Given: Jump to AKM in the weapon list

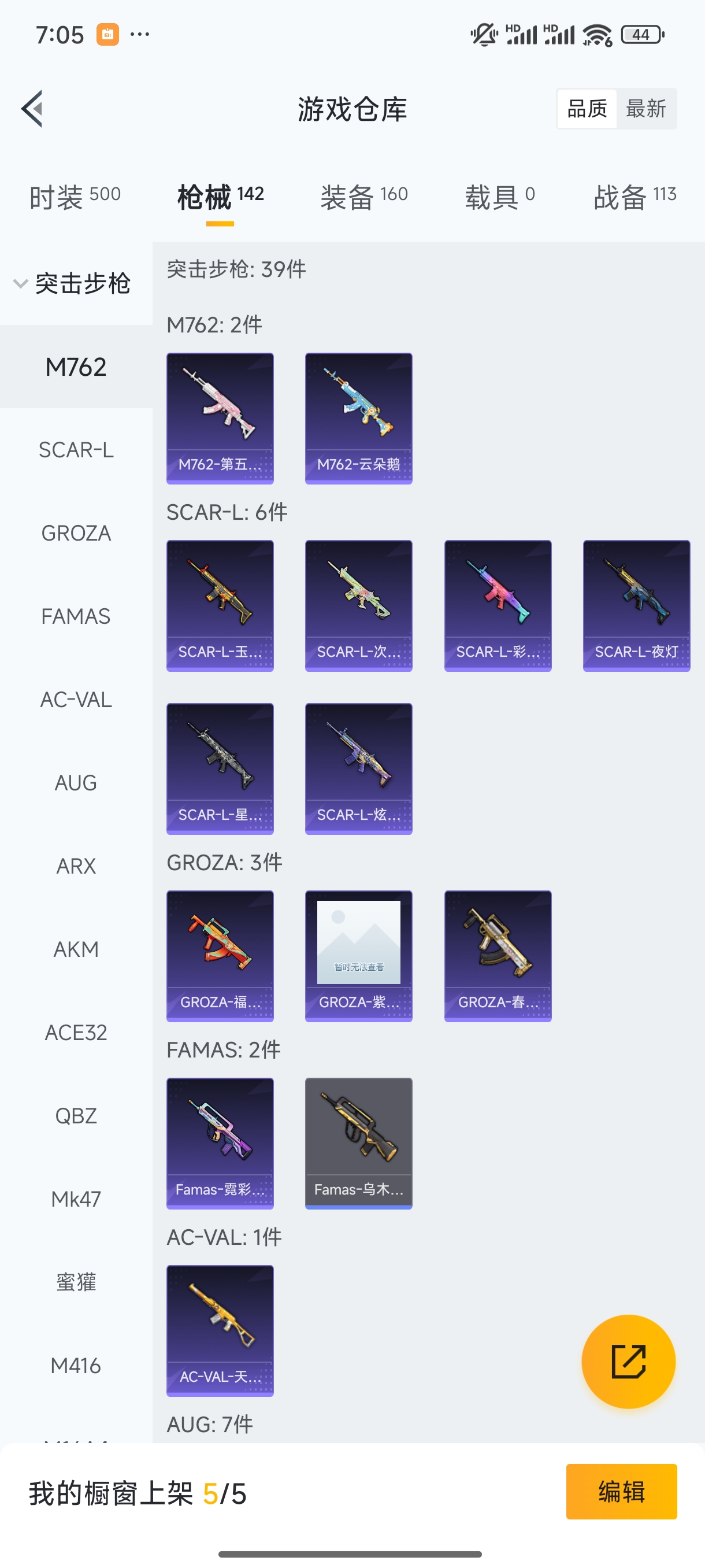Looking at the screenshot, I should (76, 949).
